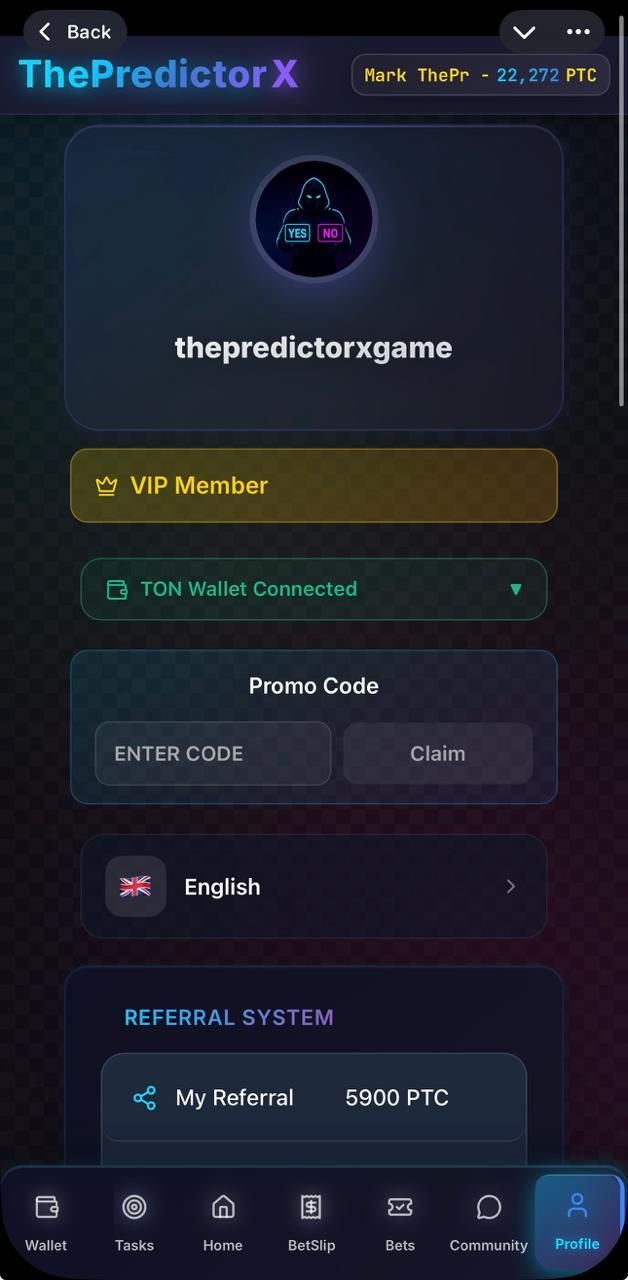This screenshot has height=1280, width=628.
Task: Visit the Community tab
Action: point(488,1221)
